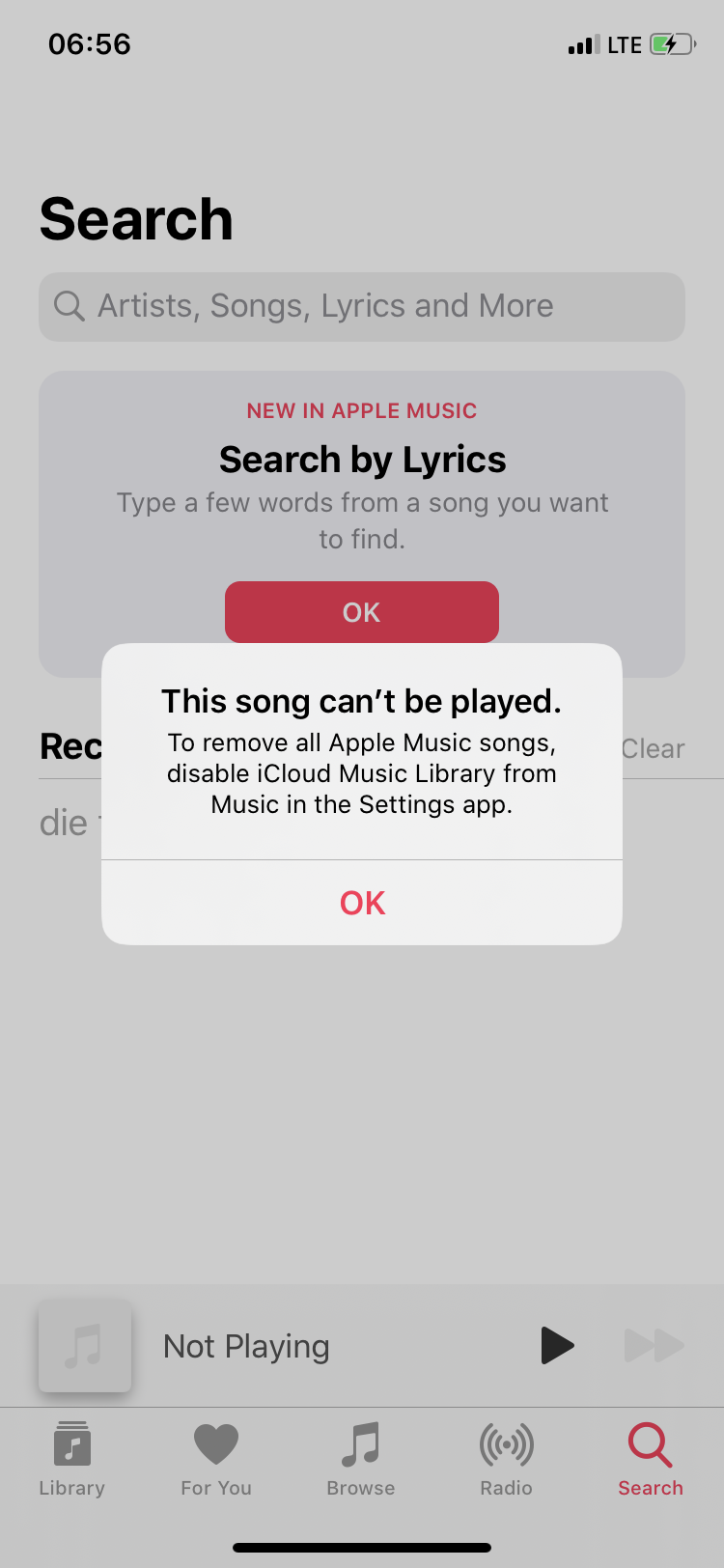Go to the For You tab
724x1568 pixels.
click(216, 1458)
